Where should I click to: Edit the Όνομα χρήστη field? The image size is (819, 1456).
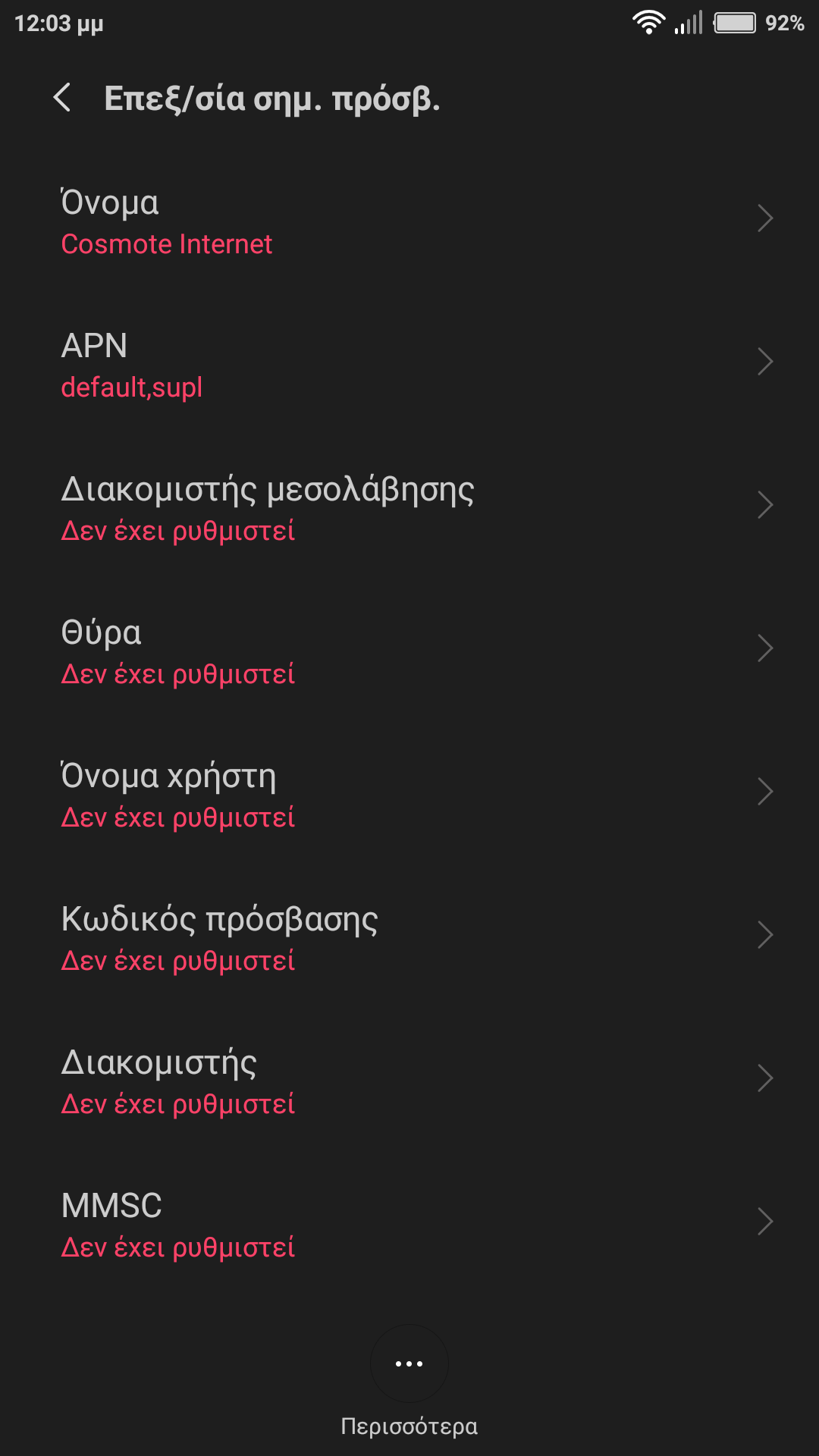click(409, 793)
